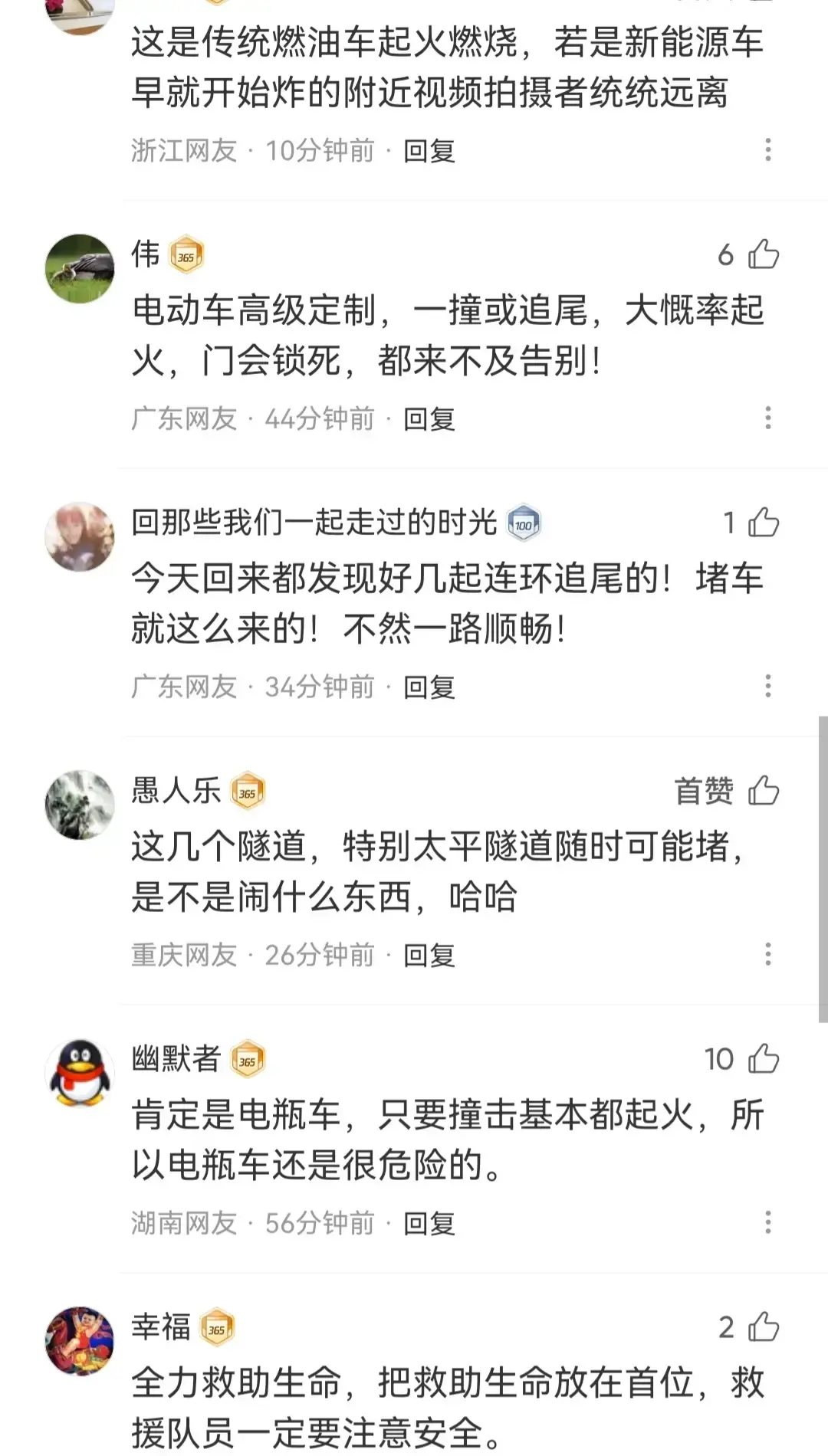The width and height of the screenshot is (828, 1456).
Task: Like 幽默者's comment about 电瓶车
Action: coord(764,1058)
